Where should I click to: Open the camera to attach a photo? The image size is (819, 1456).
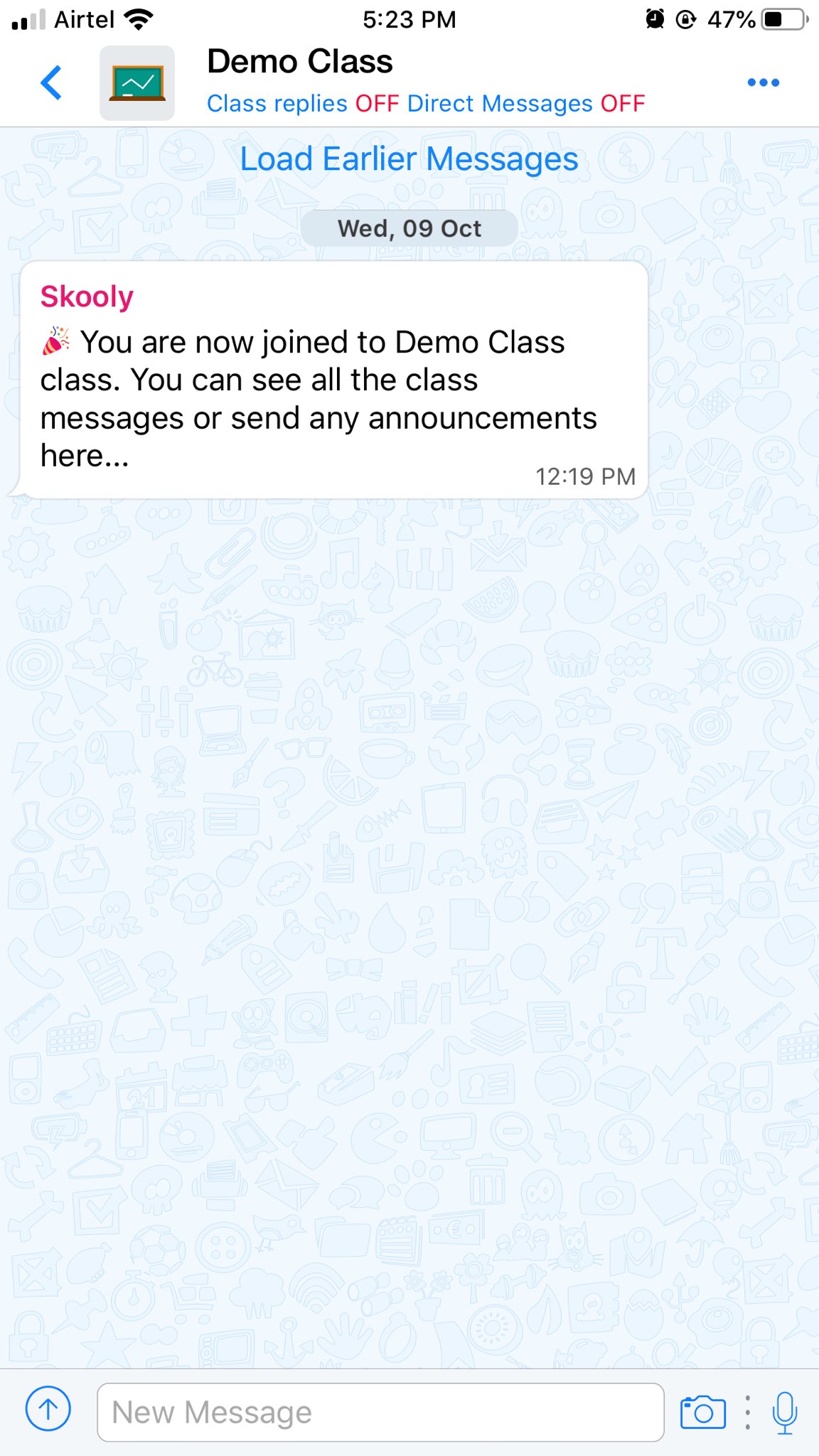coord(702,1412)
